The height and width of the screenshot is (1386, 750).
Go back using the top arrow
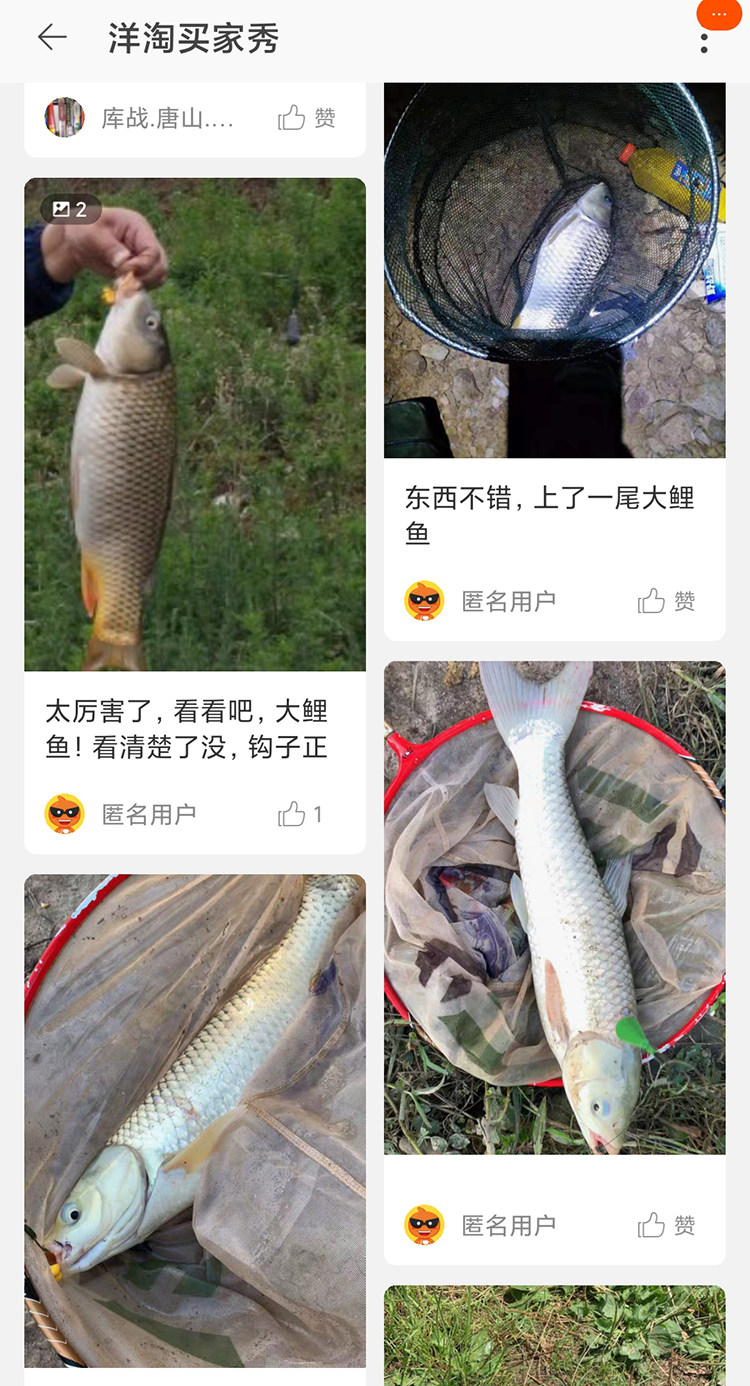[52, 38]
